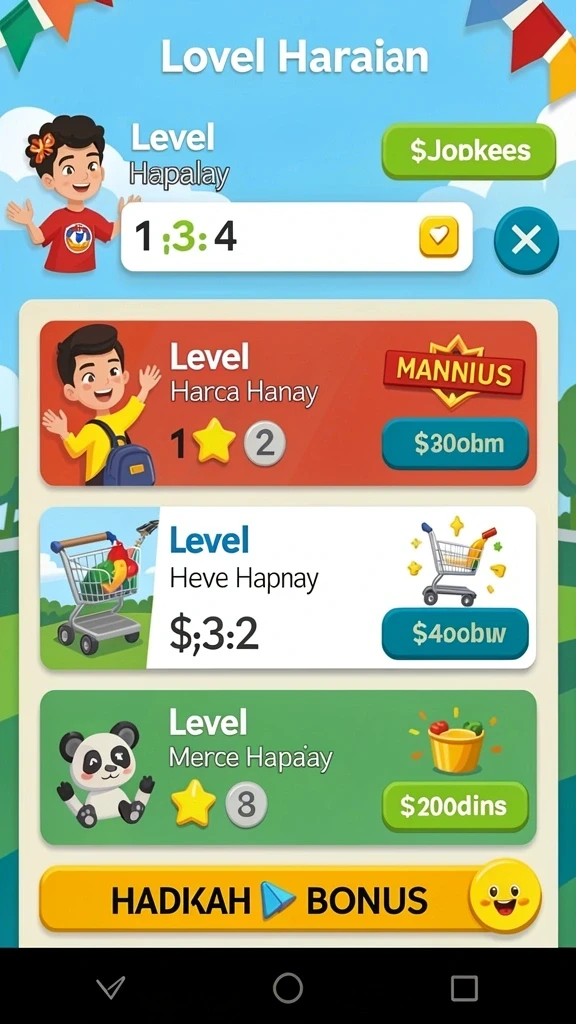Tap the $4oobw button on the shopping cart card
Viewport: 576px width, 1024px height.
coord(455,633)
